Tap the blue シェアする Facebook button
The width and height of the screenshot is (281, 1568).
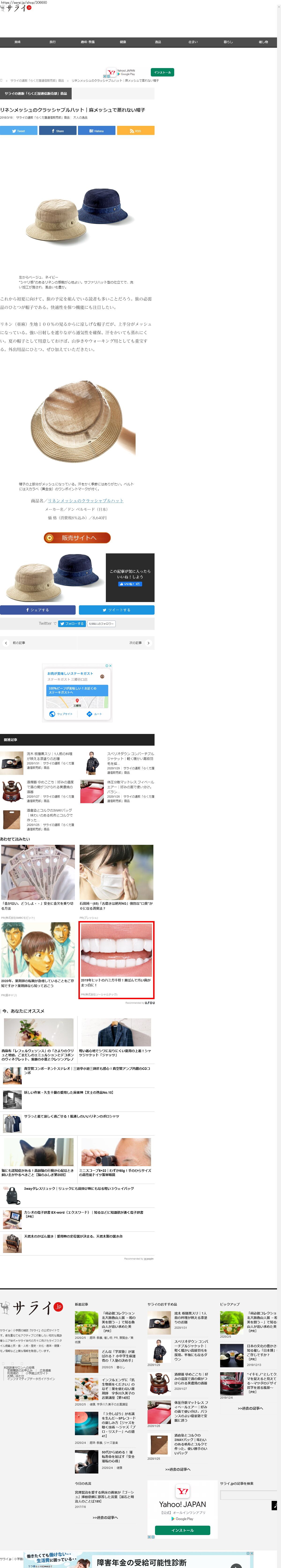pyautogui.click(x=38, y=609)
